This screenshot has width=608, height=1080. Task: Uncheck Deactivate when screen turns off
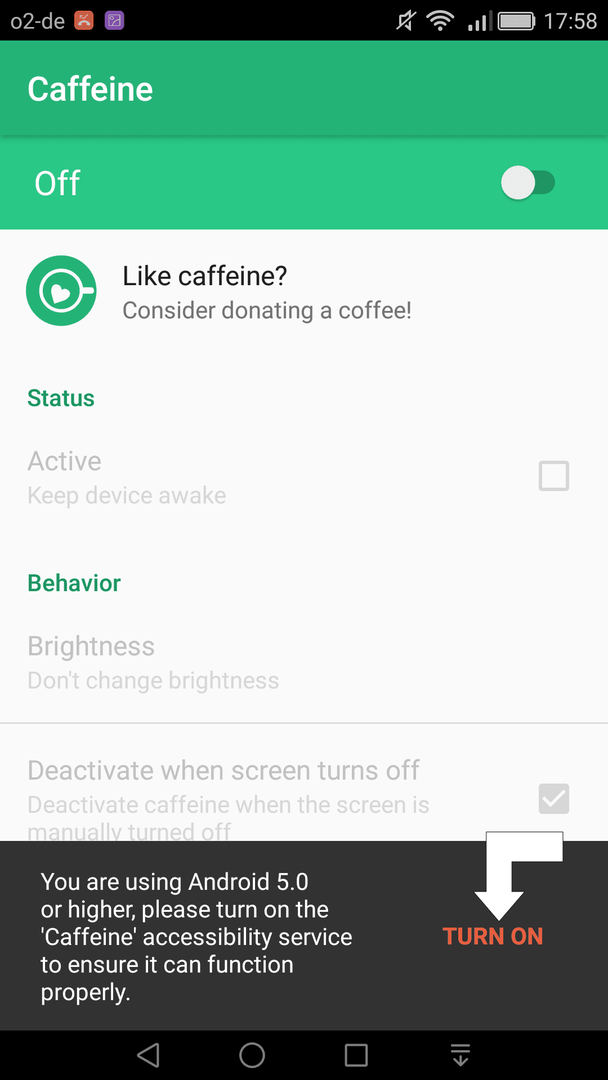(x=554, y=799)
